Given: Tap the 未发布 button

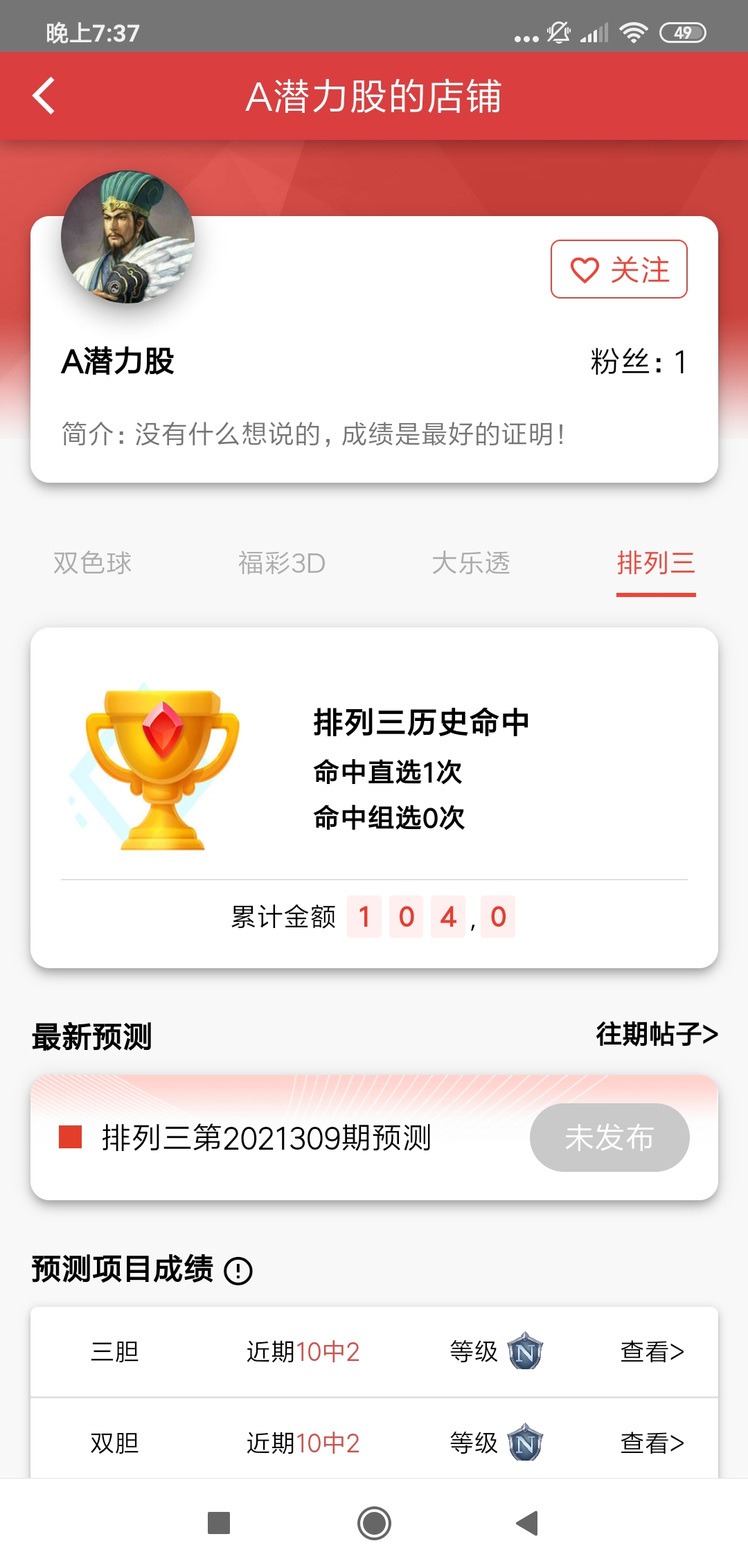Looking at the screenshot, I should point(609,1138).
